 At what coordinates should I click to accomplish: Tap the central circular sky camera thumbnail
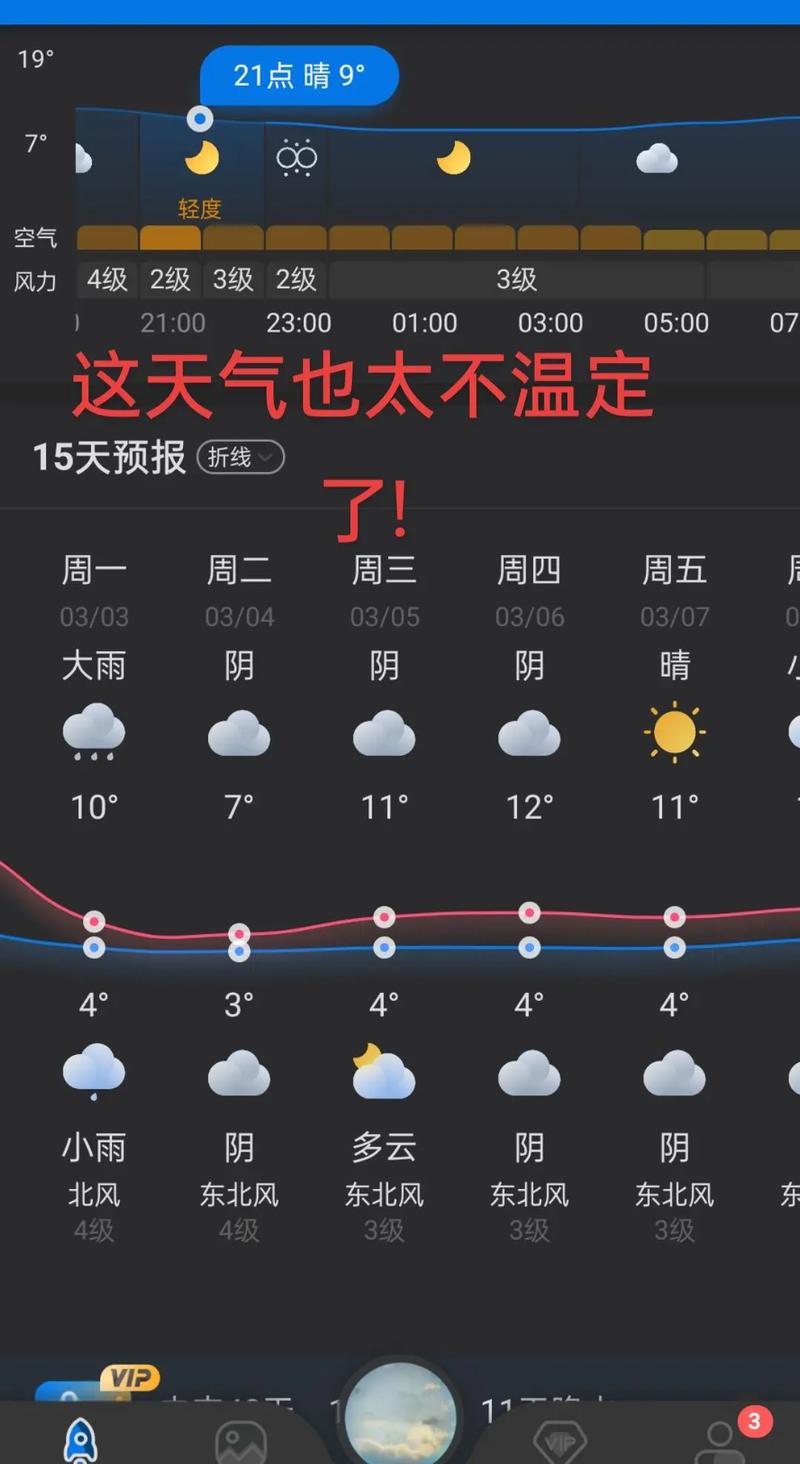tap(400, 1412)
